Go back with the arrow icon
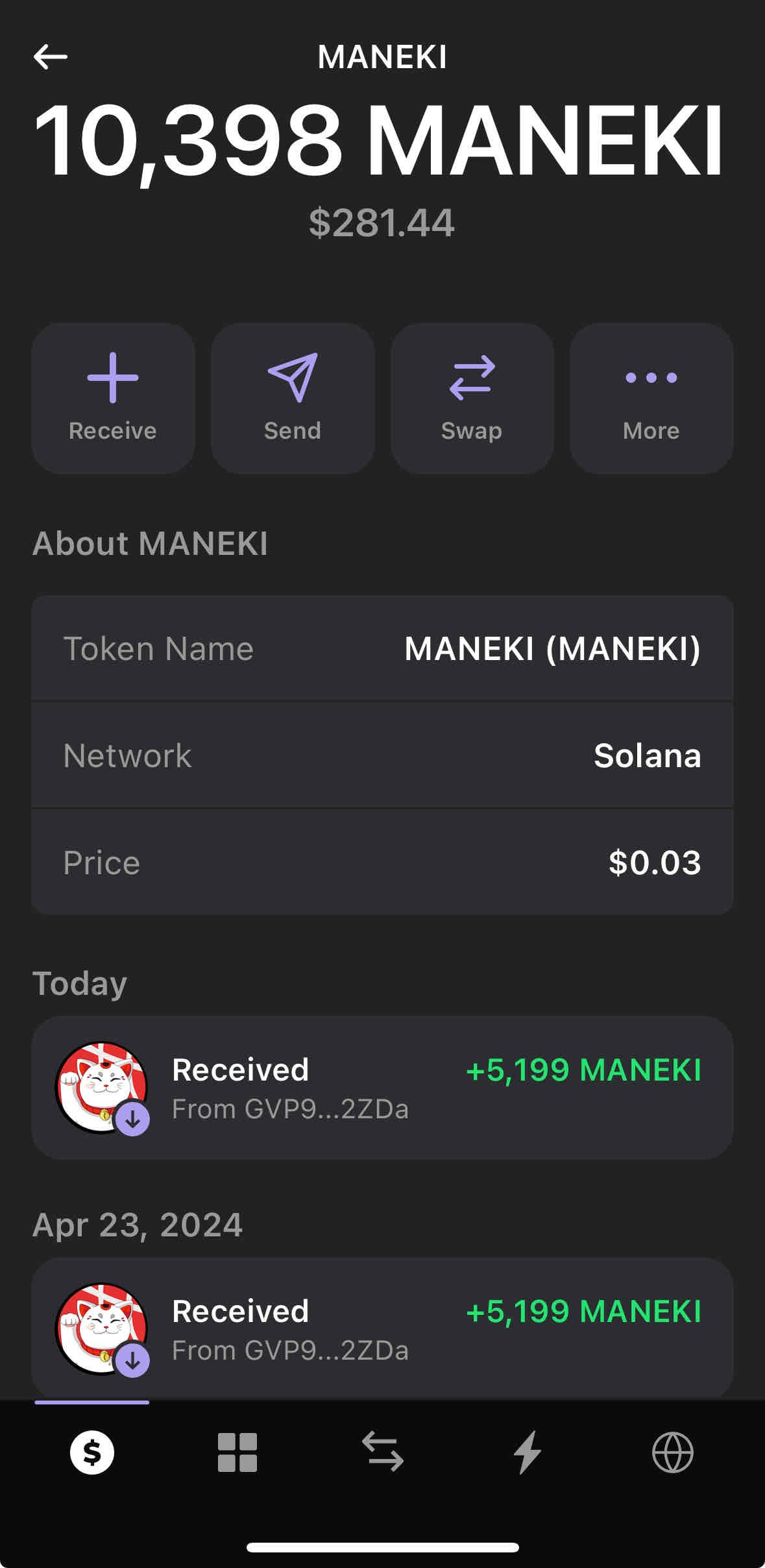Viewport: 765px width, 1568px height. coord(51,57)
